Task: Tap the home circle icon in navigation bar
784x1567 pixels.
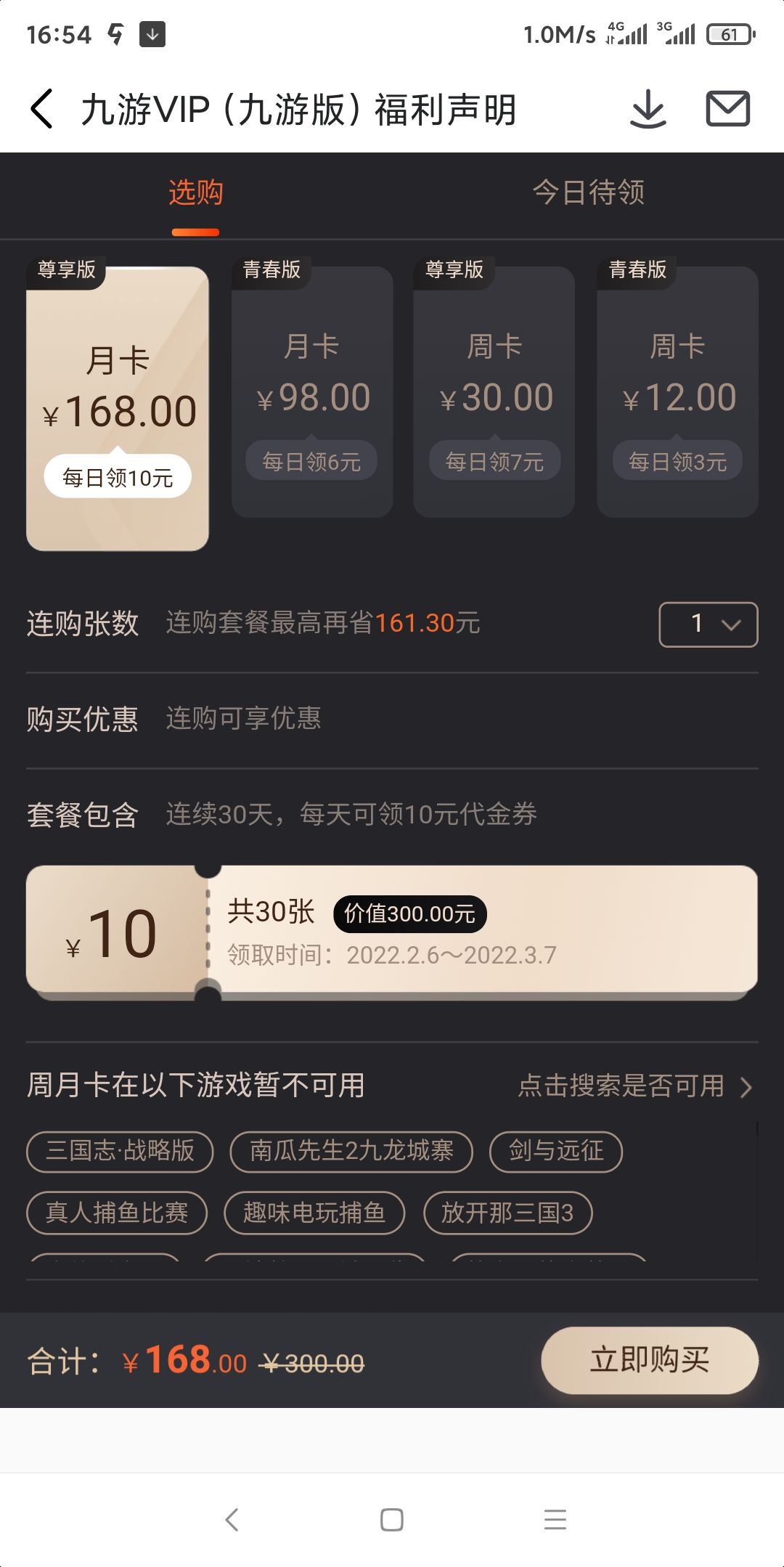Action: click(x=392, y=1520)
